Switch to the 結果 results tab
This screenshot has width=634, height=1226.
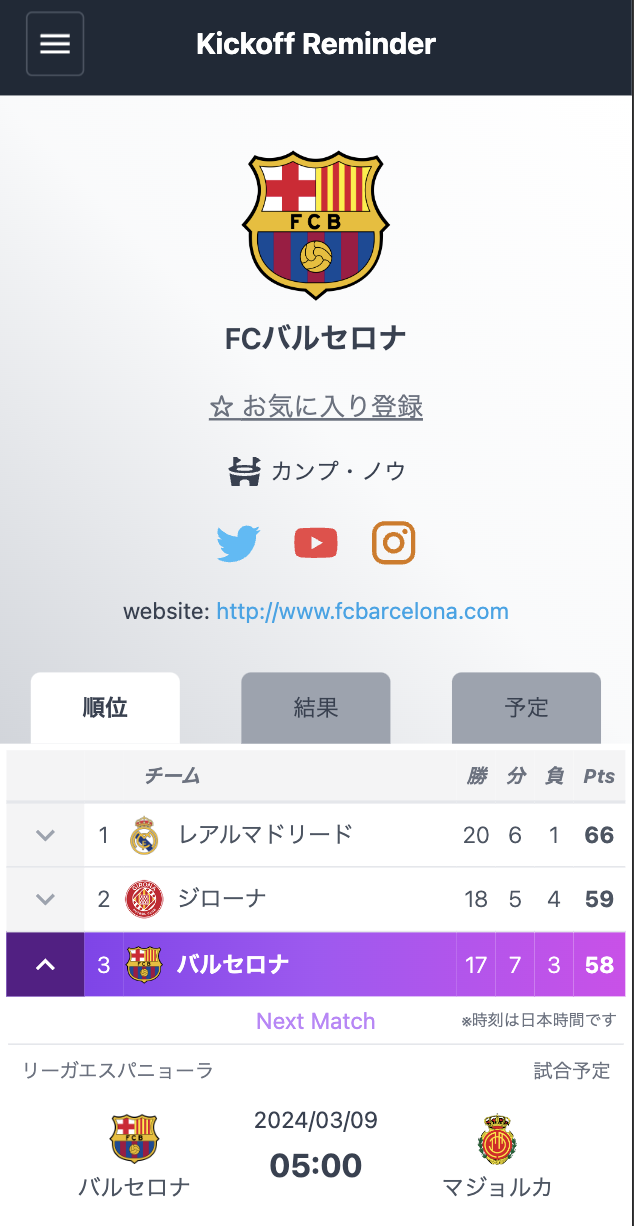(x=316, y=708)
